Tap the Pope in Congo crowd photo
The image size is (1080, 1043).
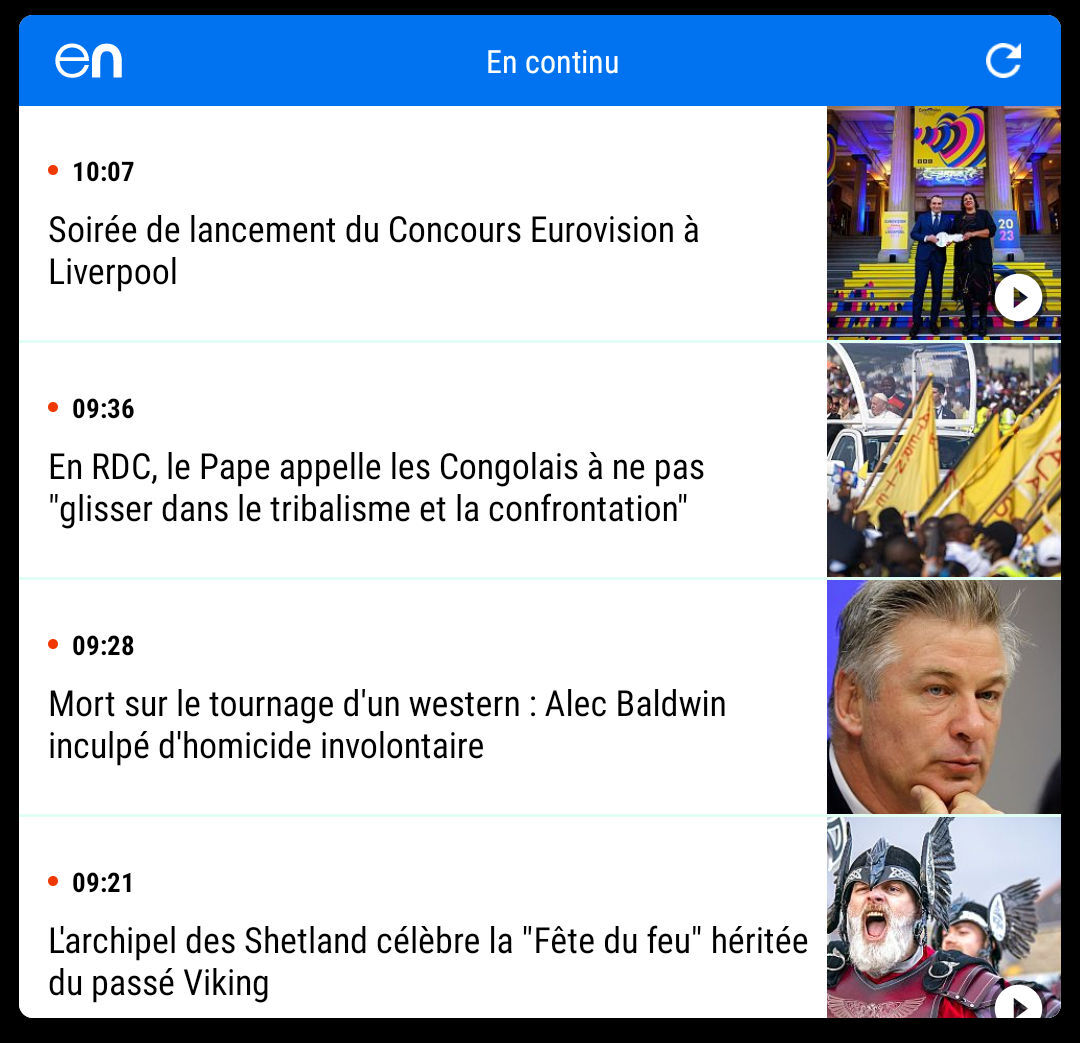[943, 460]
